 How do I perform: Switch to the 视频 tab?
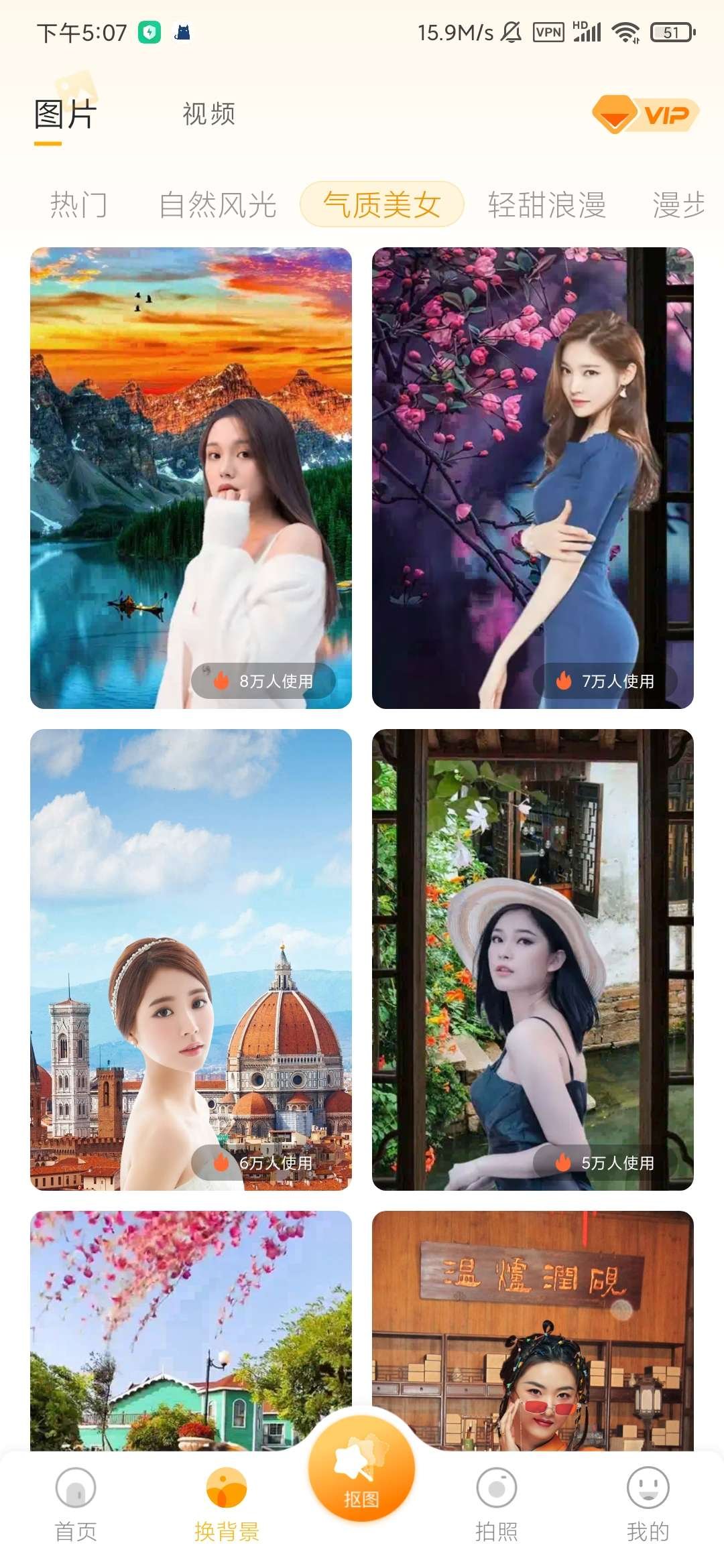pyautogui.click(x=208, y=114)
